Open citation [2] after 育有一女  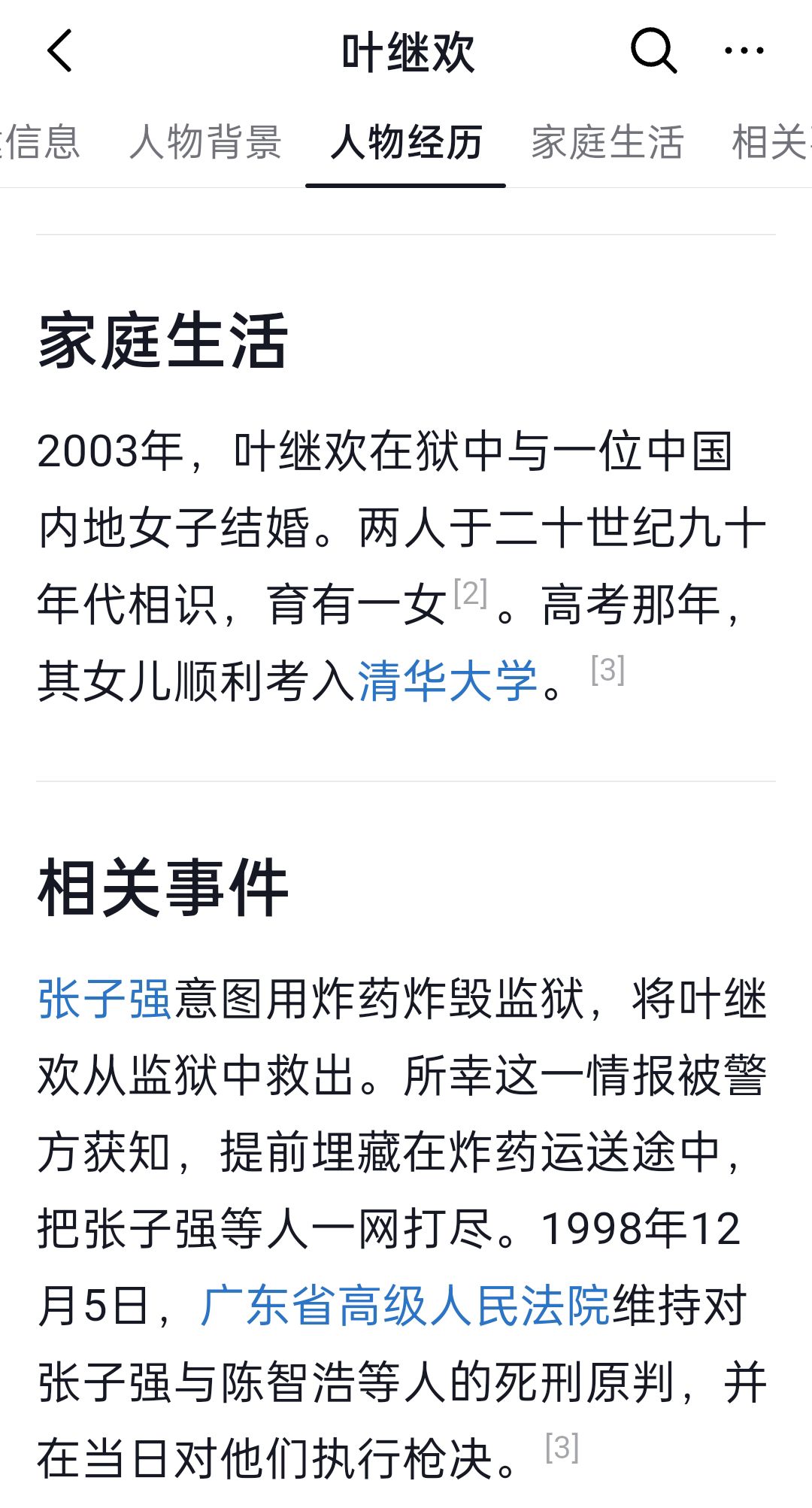coord(471,593)
